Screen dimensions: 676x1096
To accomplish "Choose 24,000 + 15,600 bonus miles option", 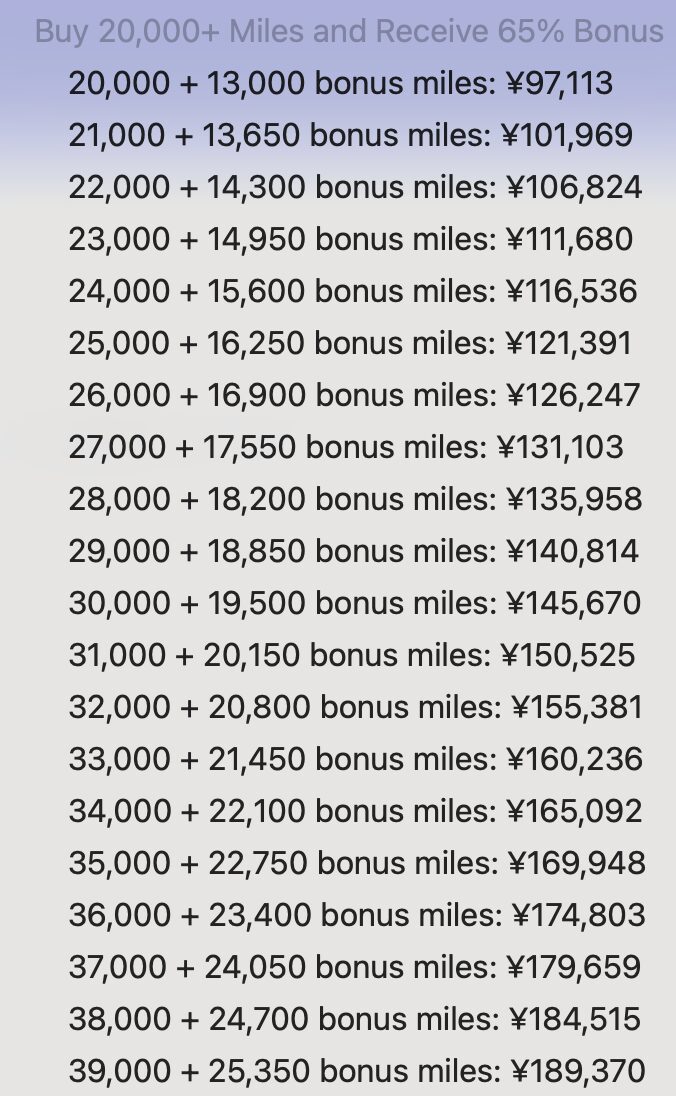I will click(x=352, y=291).
